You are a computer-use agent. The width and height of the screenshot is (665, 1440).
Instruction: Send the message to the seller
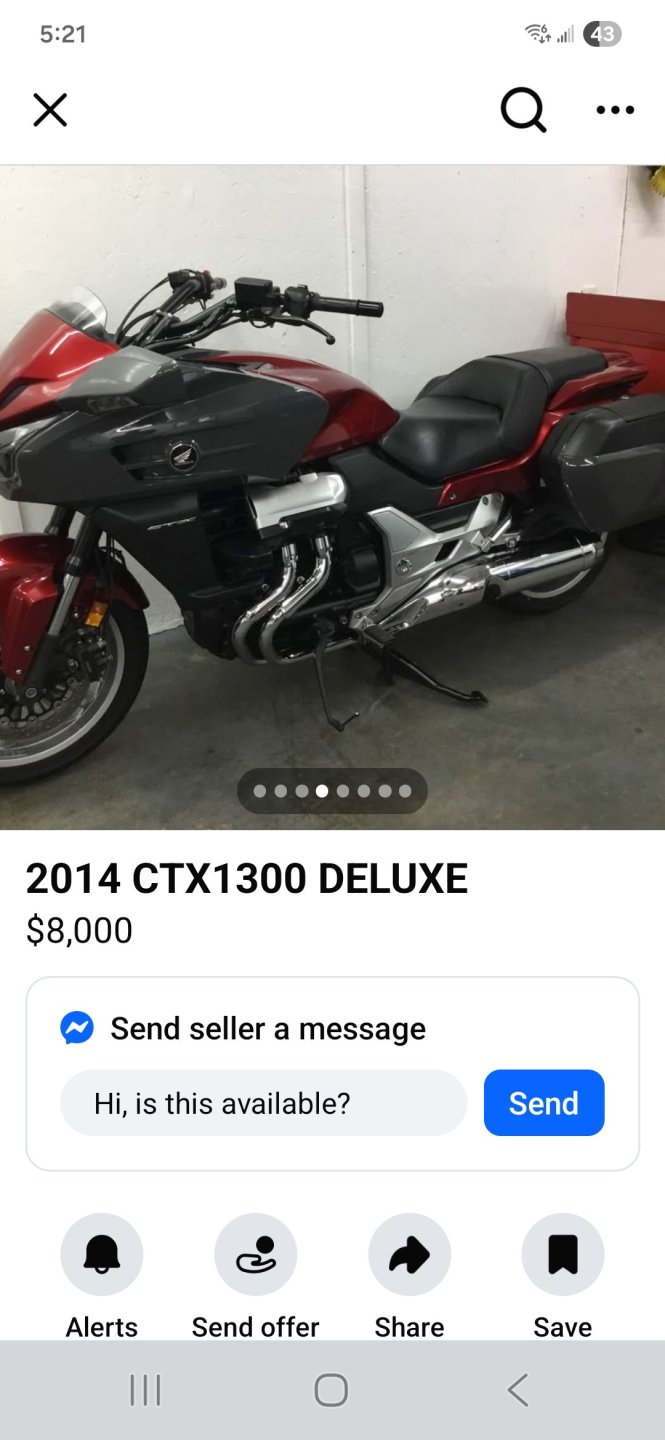[x=544, y=1103]
